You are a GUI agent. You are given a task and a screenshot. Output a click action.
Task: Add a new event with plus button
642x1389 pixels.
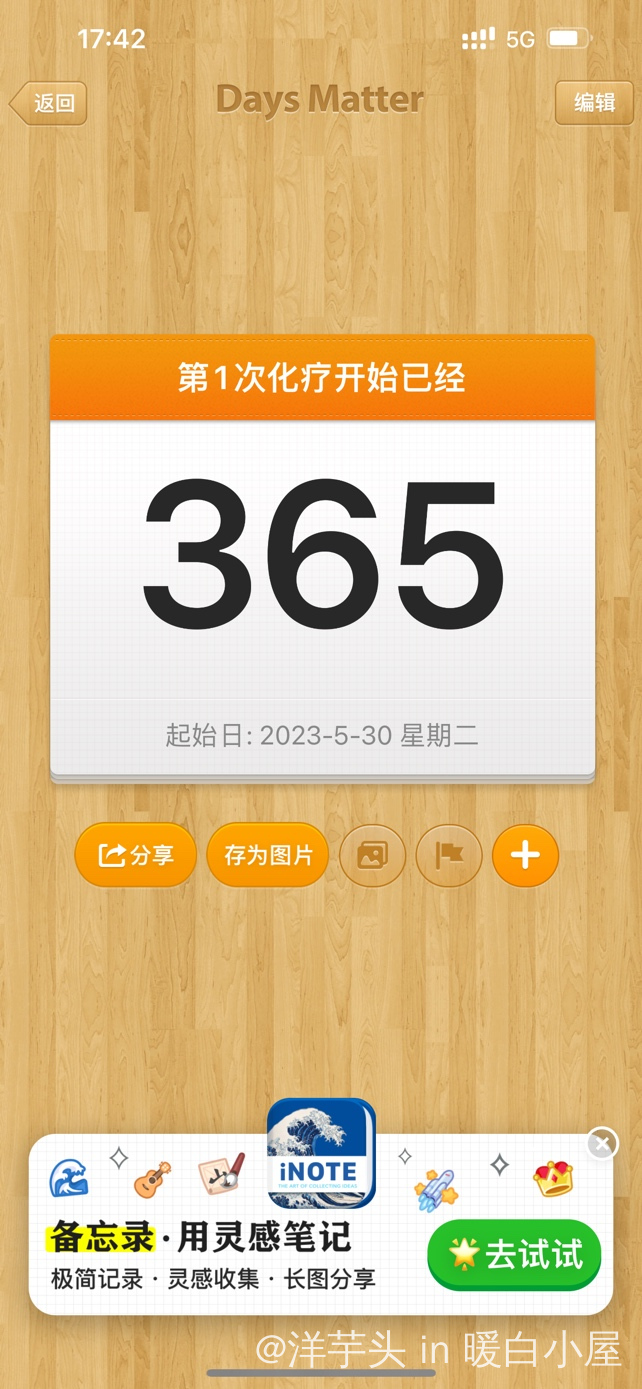[525, 855]
